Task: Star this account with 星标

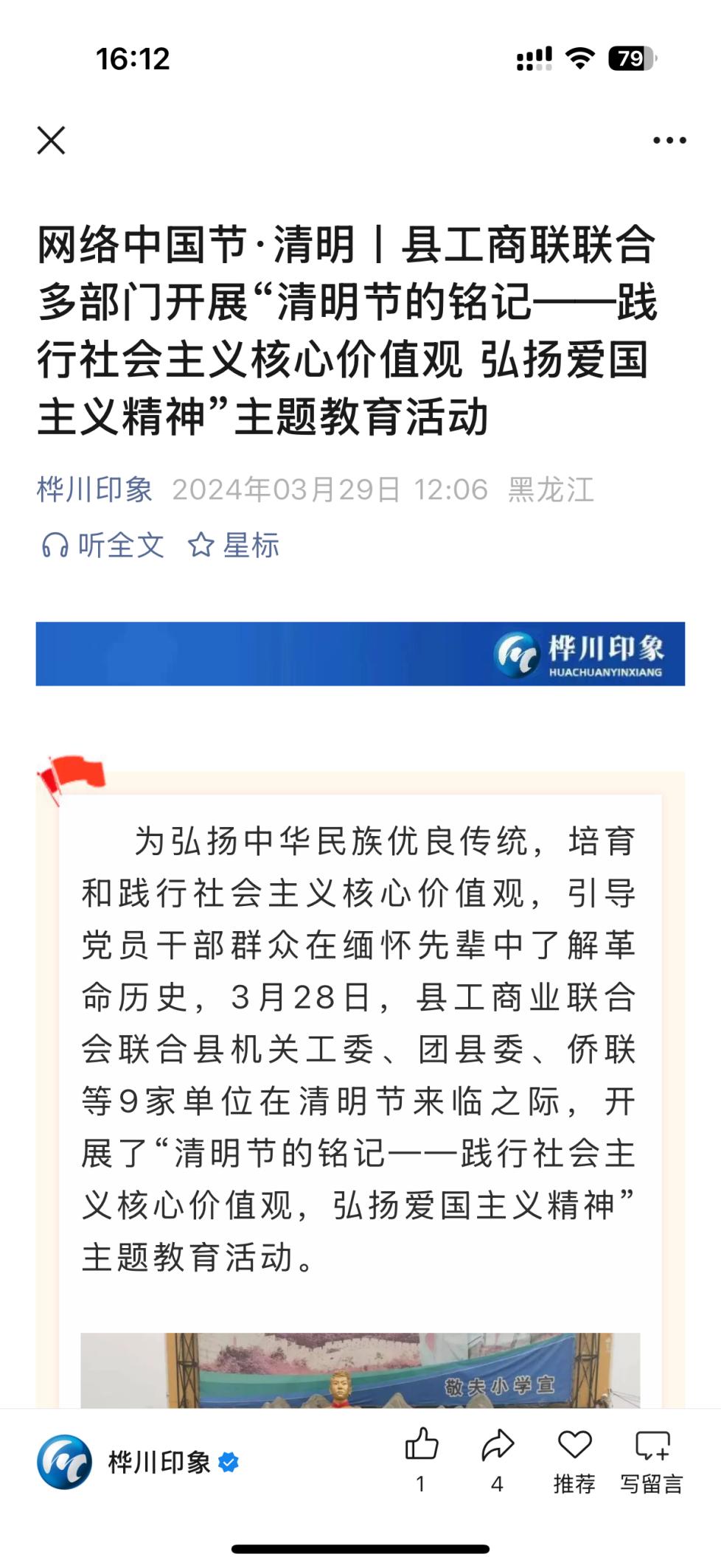Action: tap(234, 546)
